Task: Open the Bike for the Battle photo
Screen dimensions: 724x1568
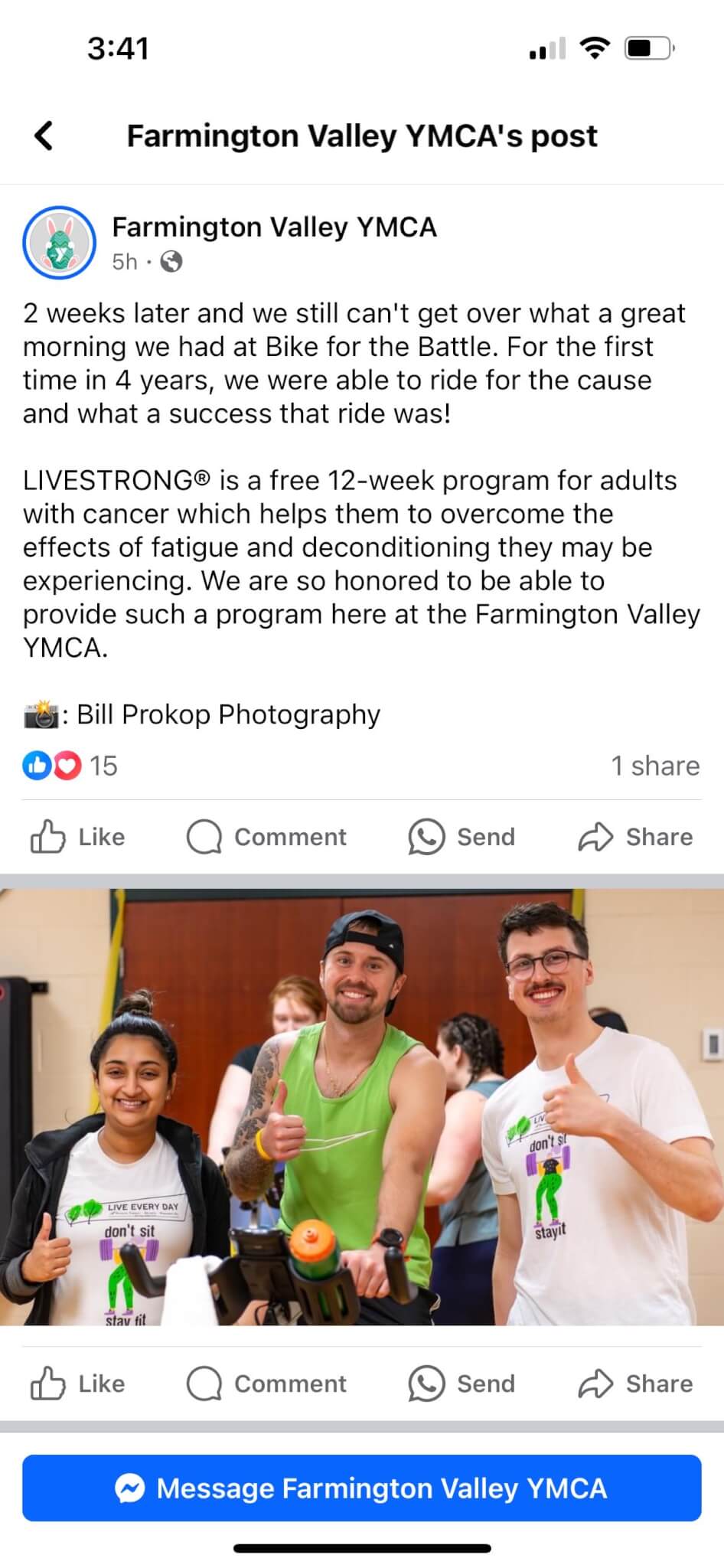Action: click(362, 1106)
